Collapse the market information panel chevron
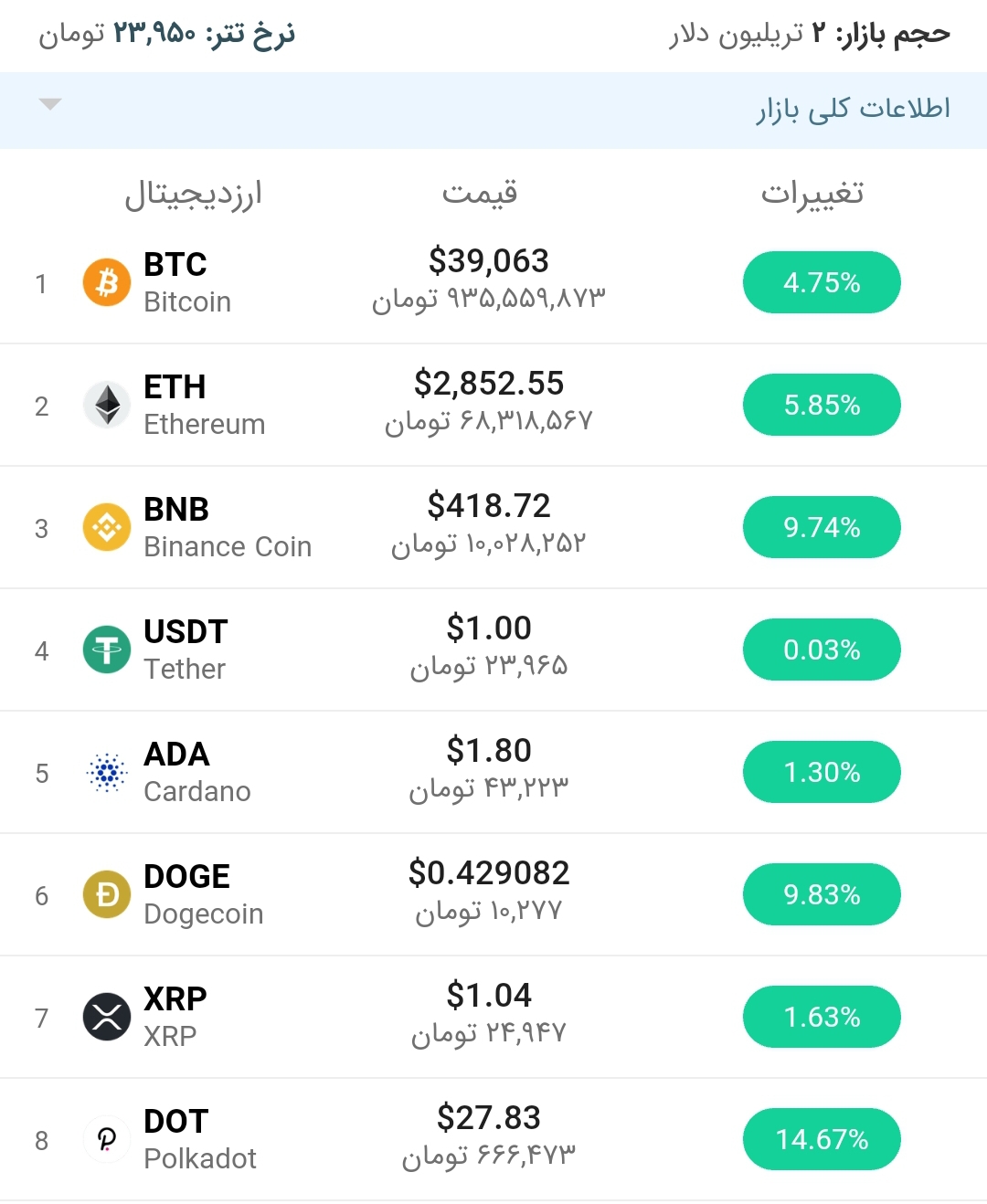Image resolution: width=987 pixels, height=1204 pixels. pyautogui.click(x=51, y=104)
